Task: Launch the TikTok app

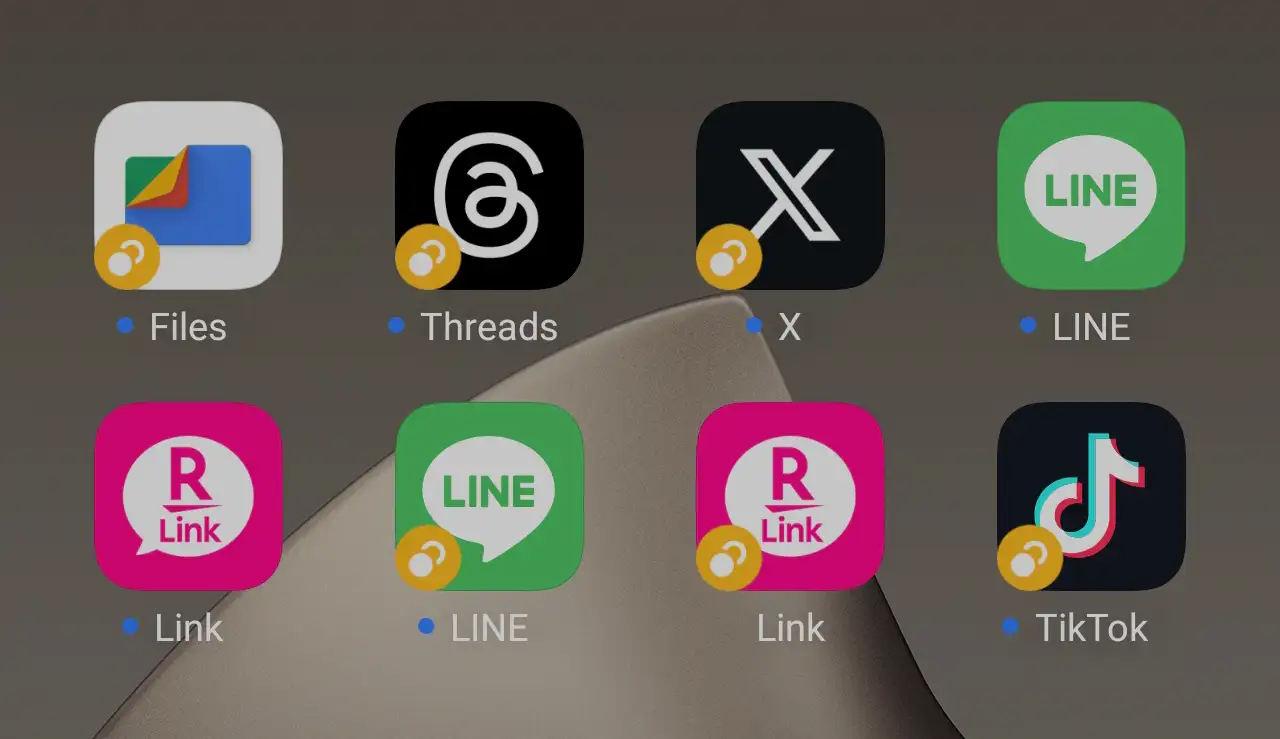Action: 1091,496
